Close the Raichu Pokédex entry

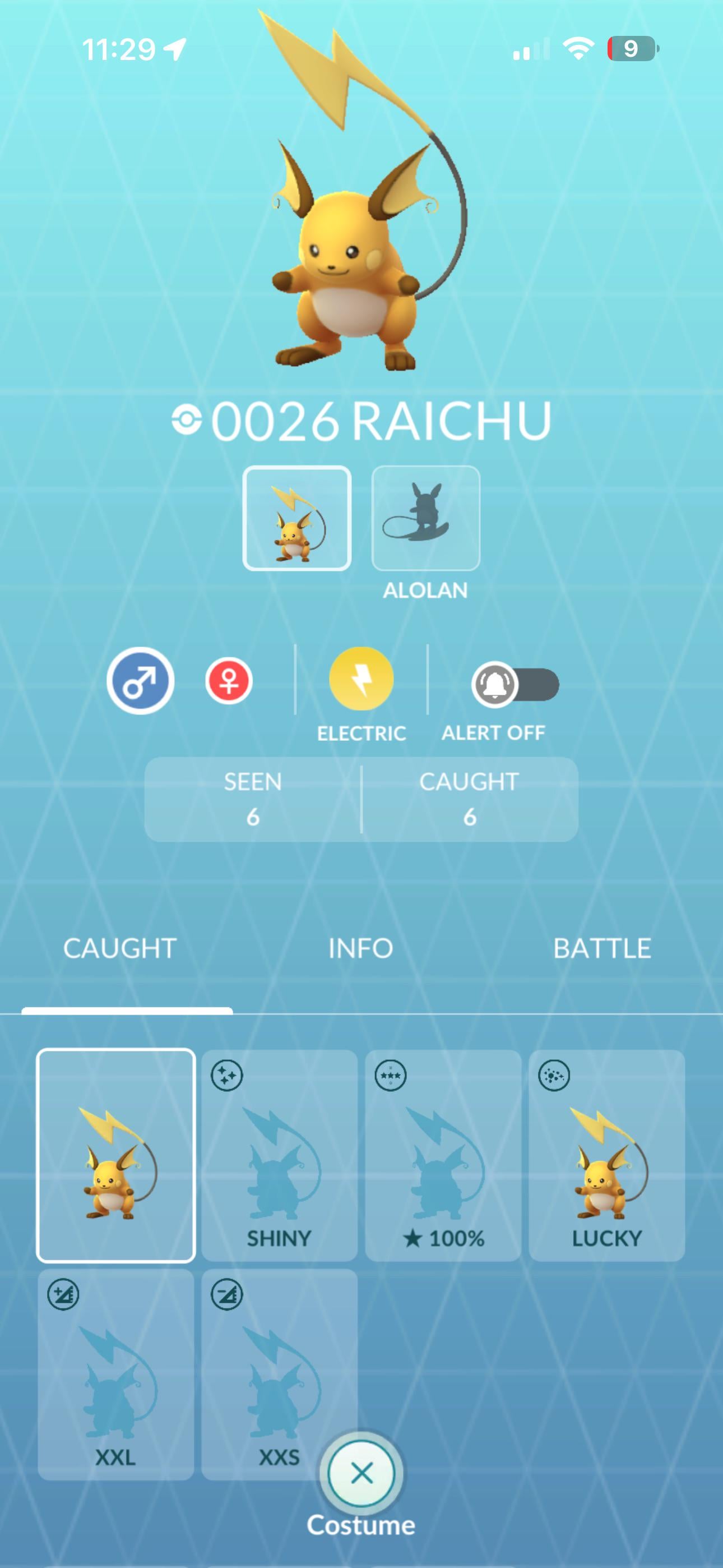pyautogui.click(x=361, y=1474)
